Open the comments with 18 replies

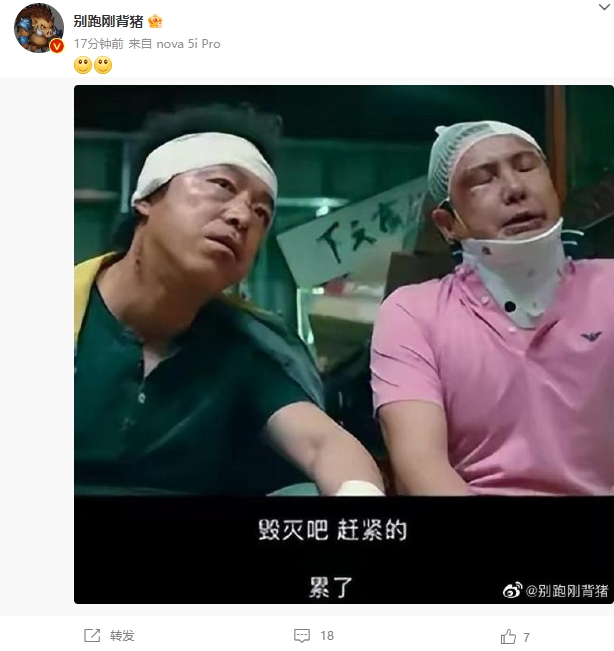pos(313,636)
